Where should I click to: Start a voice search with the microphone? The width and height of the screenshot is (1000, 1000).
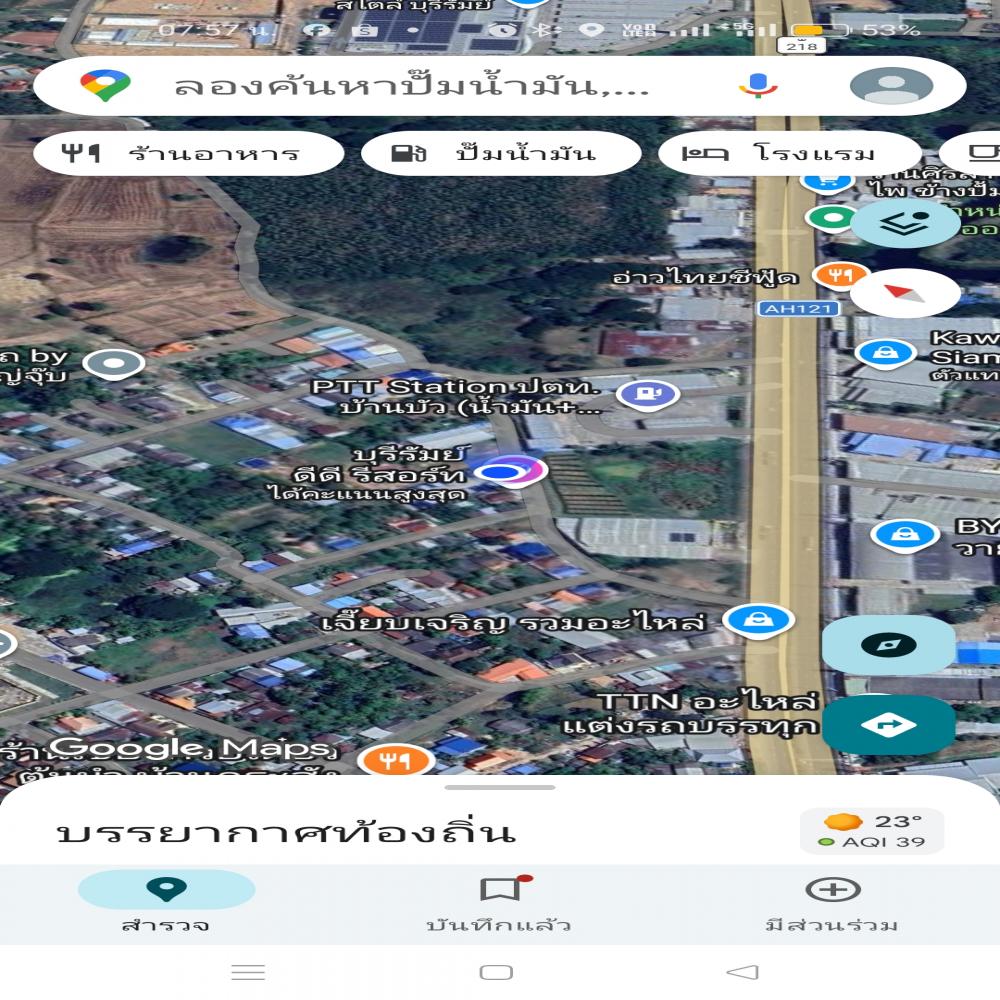[x=758, y=86]
